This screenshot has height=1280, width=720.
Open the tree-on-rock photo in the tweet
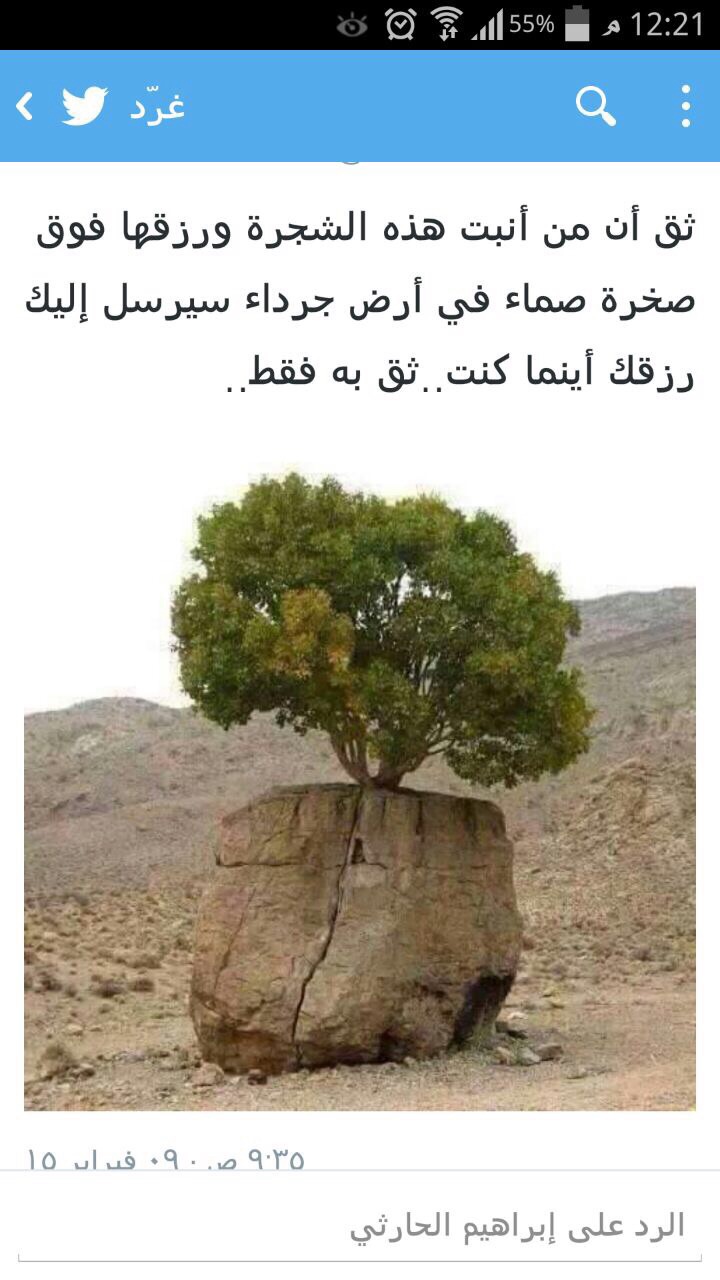click(360, 790)
